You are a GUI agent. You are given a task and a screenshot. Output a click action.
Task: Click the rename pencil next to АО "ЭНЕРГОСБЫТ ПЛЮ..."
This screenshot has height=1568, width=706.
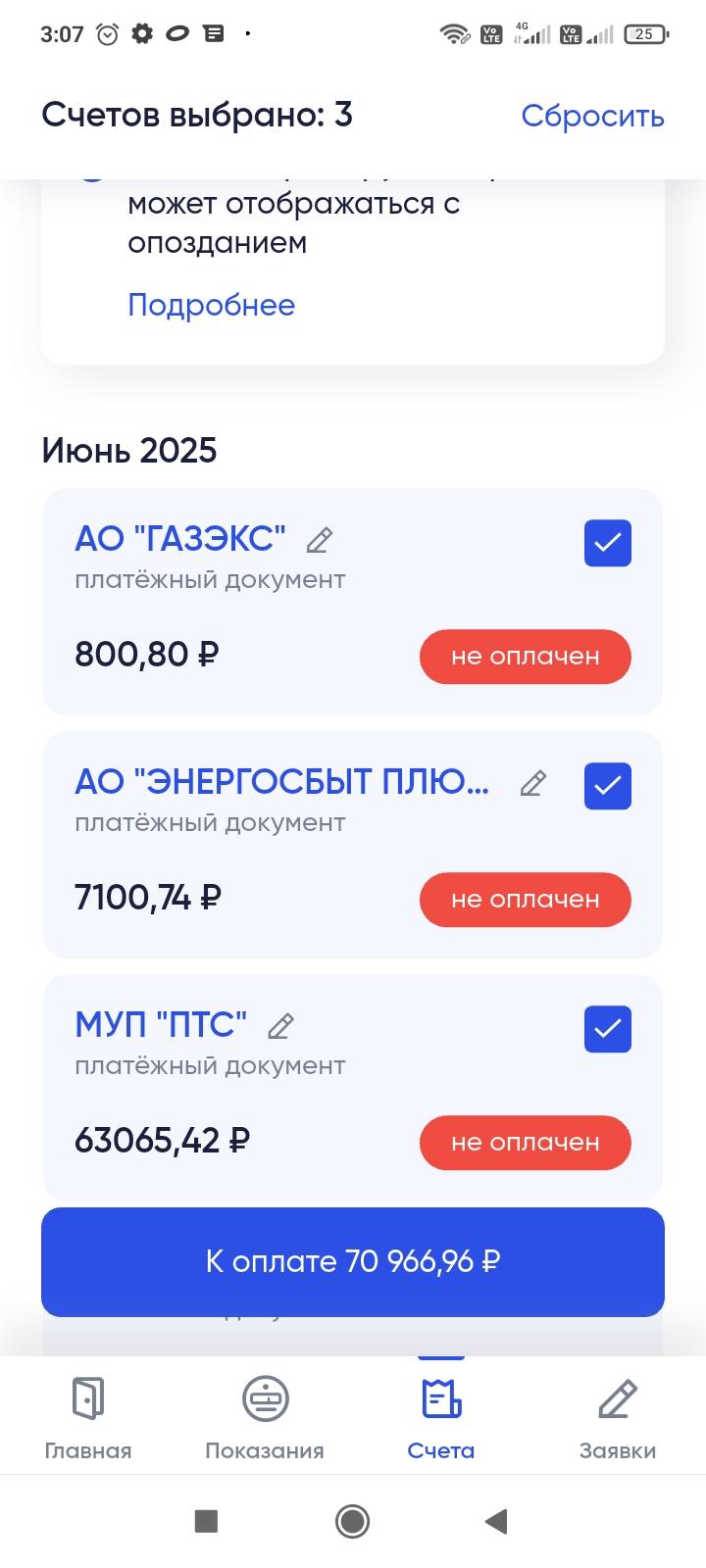point(533,784)
